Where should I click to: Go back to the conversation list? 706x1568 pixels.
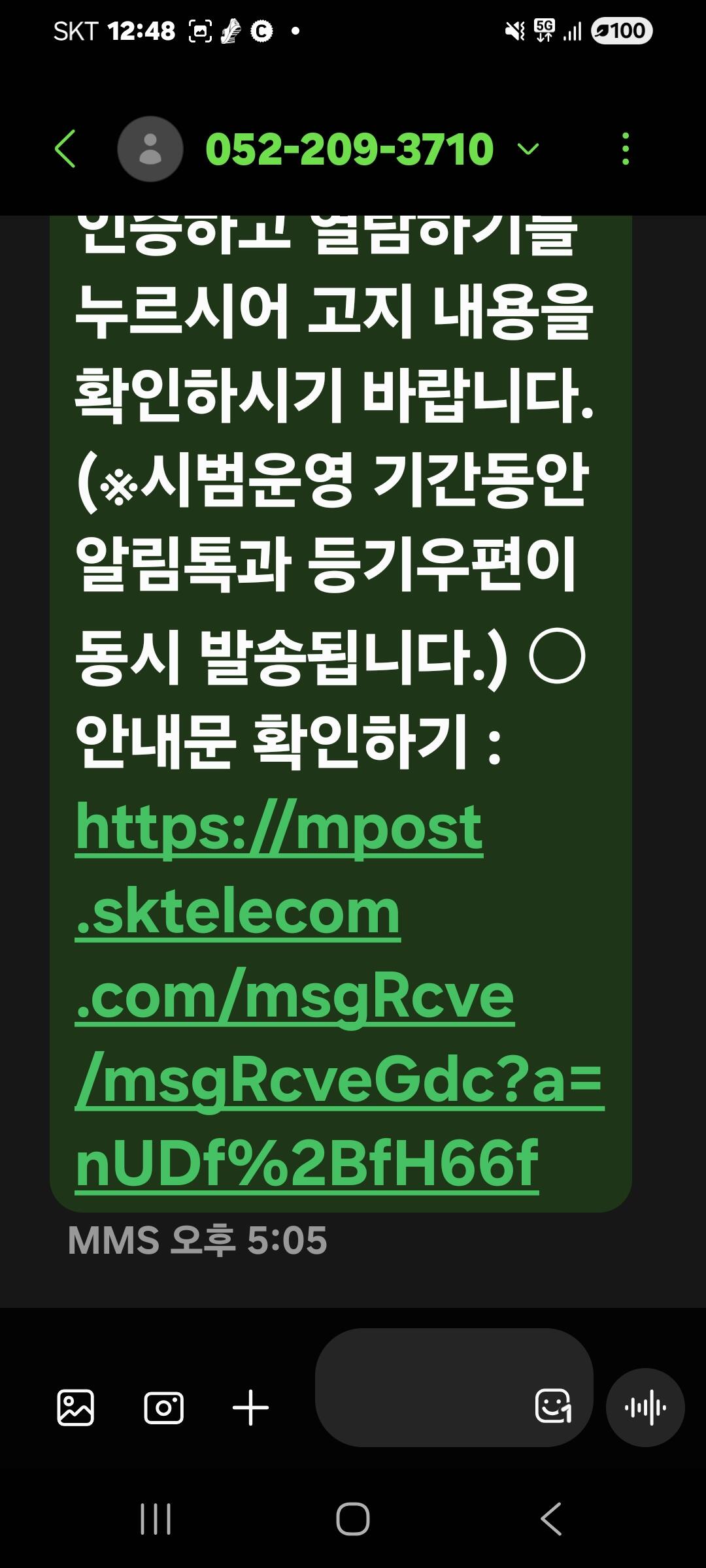65,149
